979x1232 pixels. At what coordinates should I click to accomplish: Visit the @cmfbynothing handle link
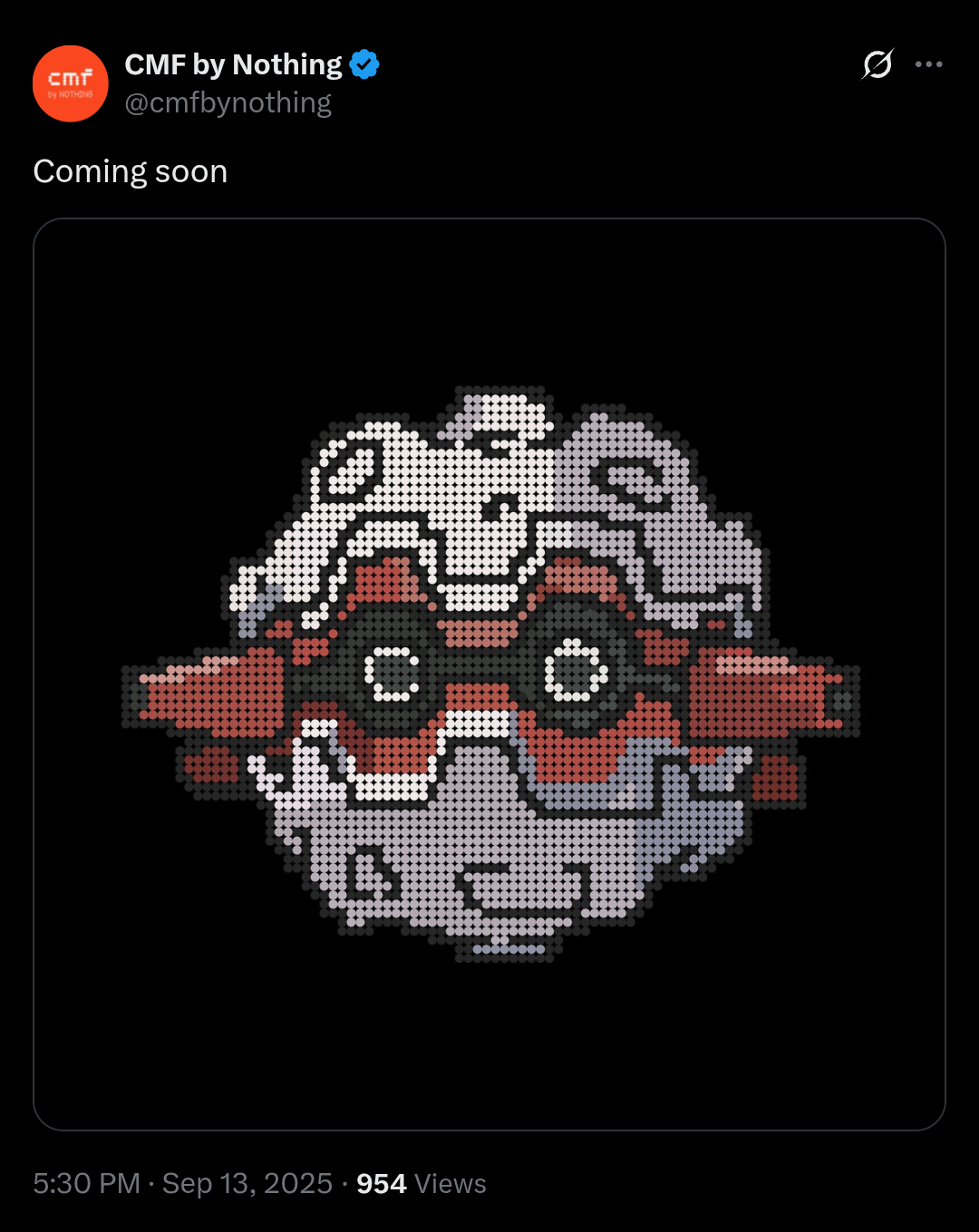pos(228,103)
